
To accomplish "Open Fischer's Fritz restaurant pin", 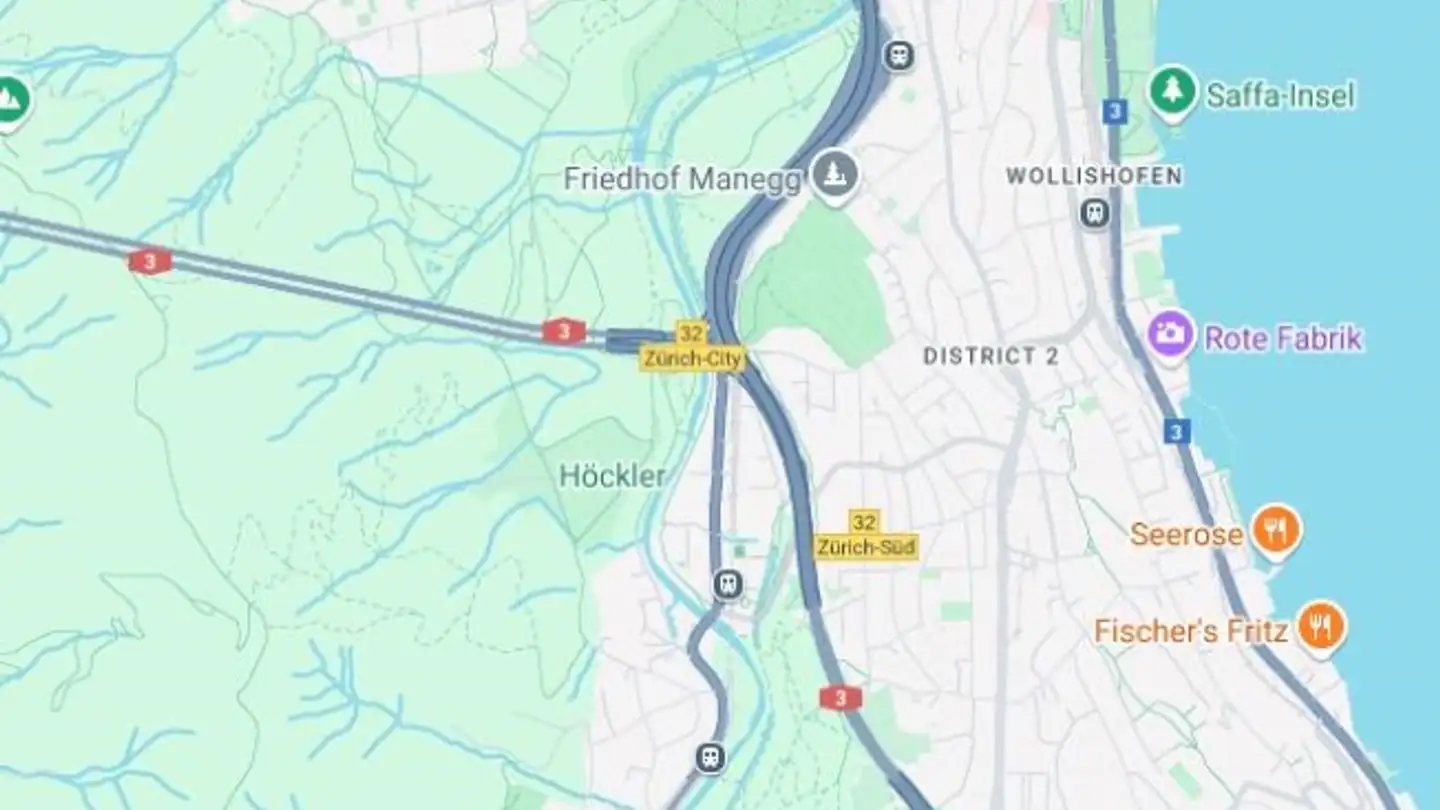I will 1321,627.
